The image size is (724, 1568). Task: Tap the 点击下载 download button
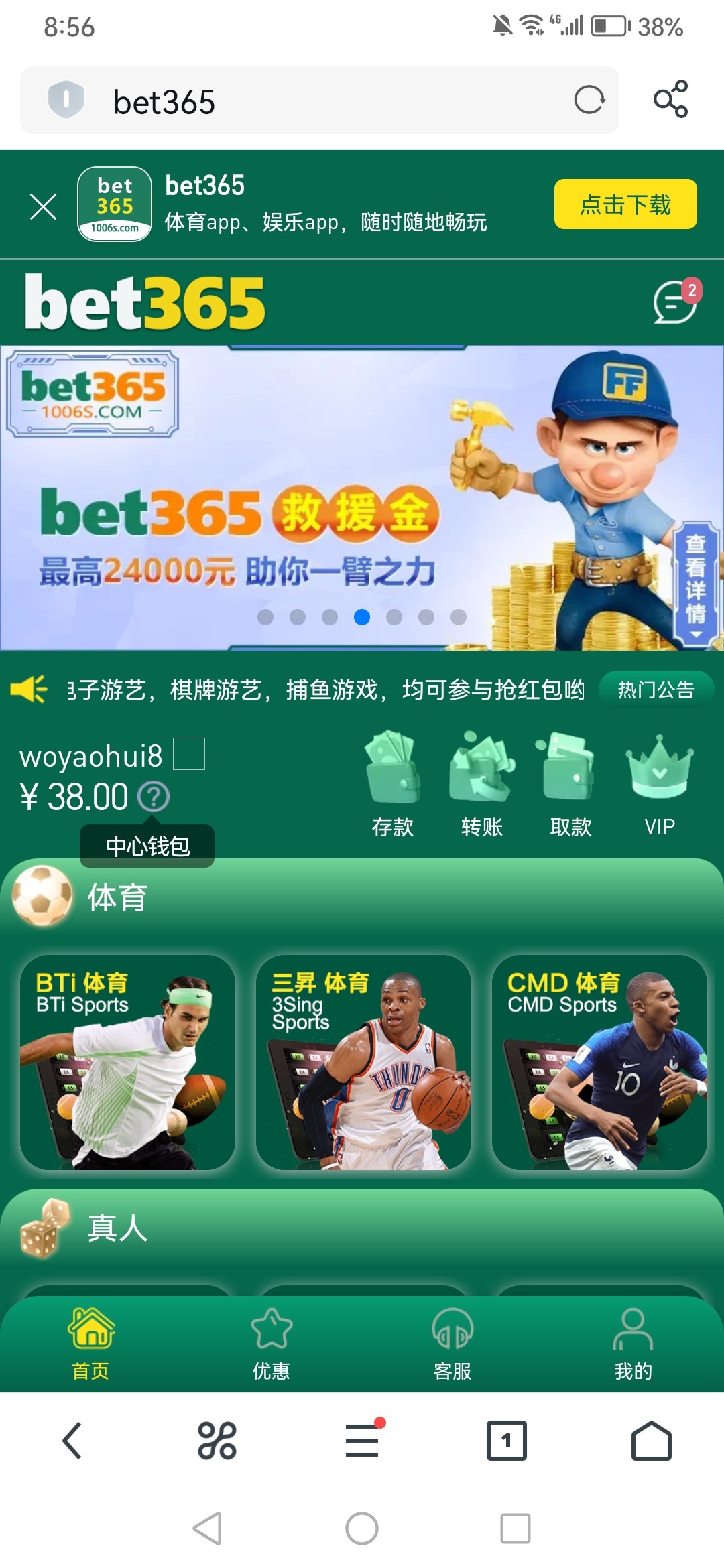point(625,204)
